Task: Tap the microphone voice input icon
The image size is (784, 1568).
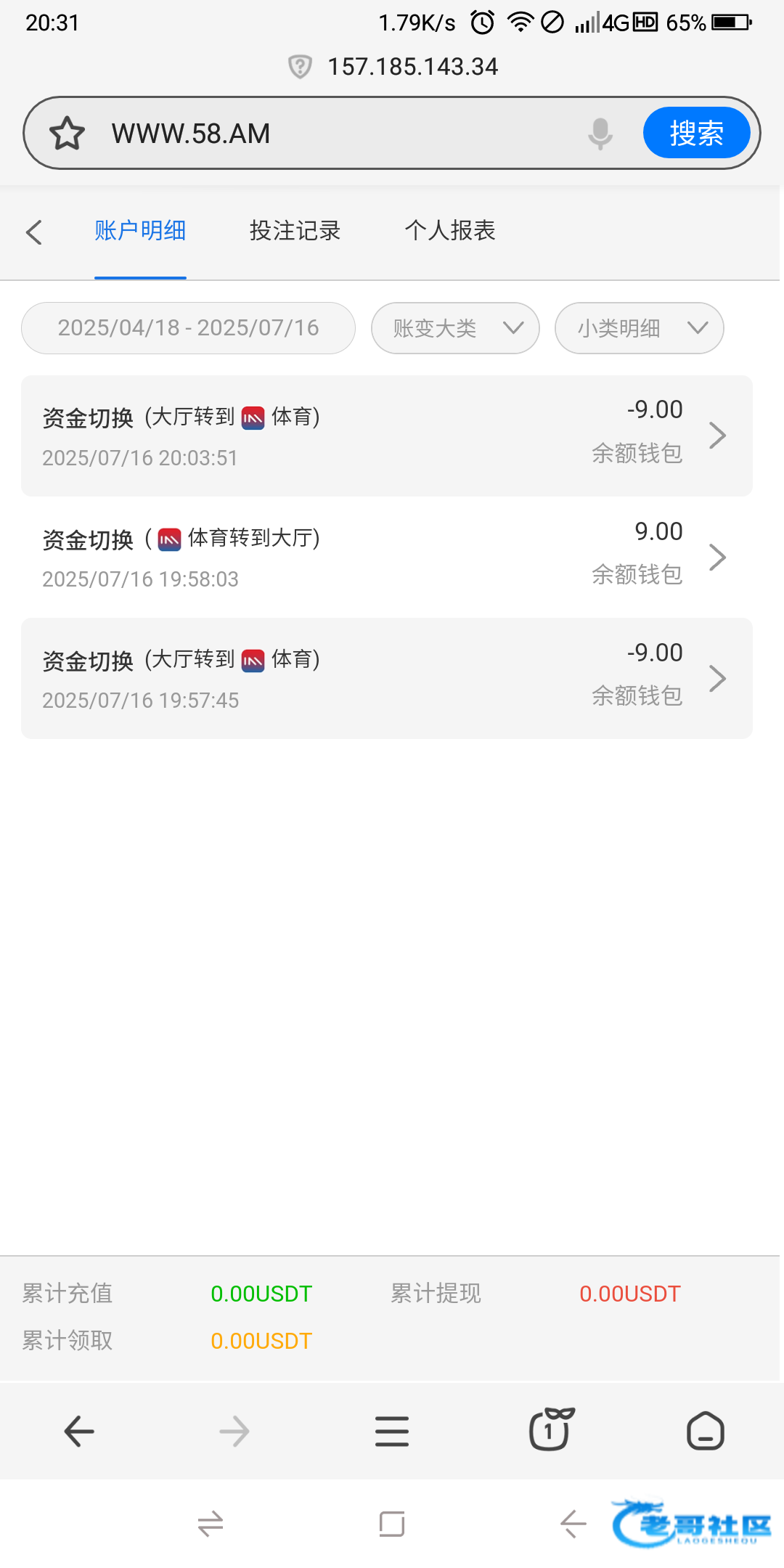Action: [x=600, y=134]
